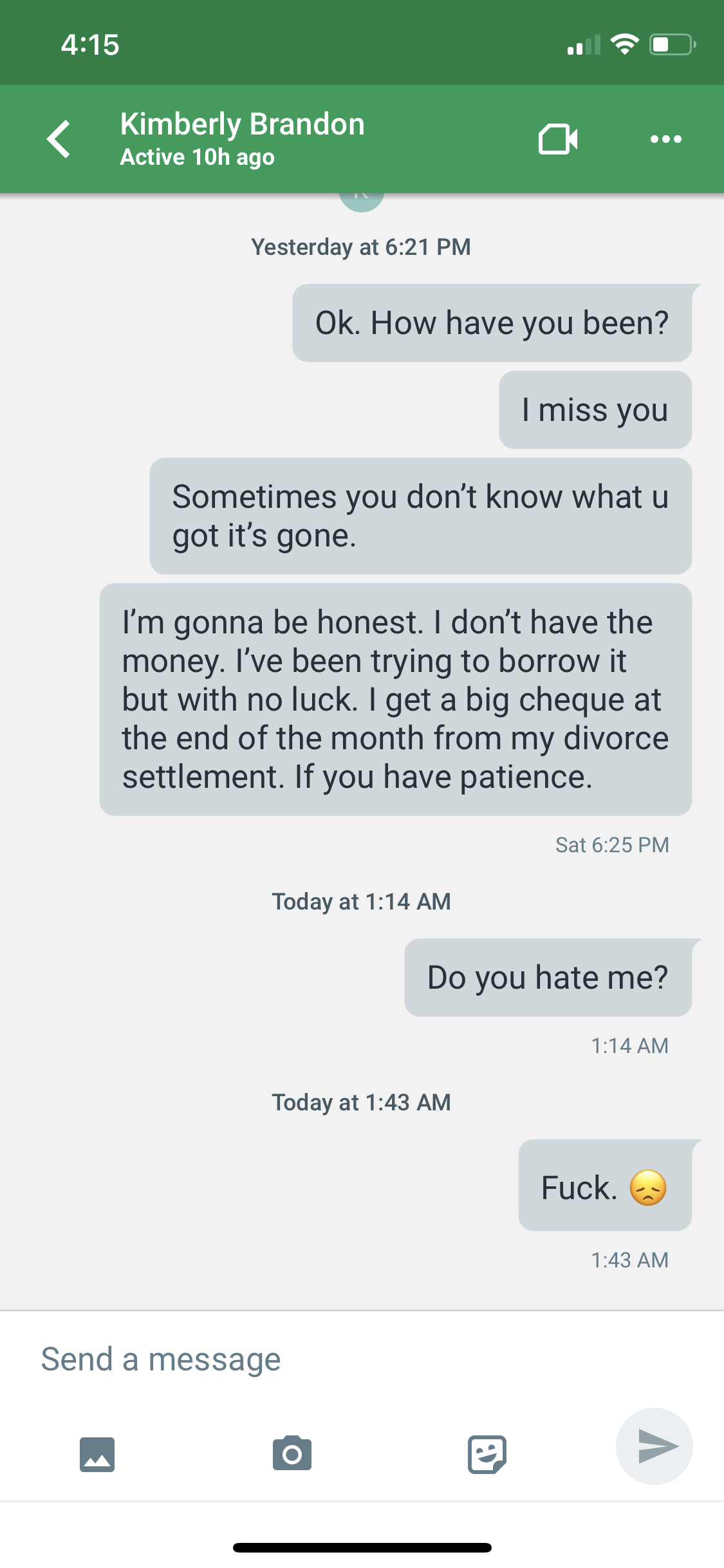Image resolution: width=724 pixels, height=1568 pixels.
Task: Go back from Kimberly Brandon's chat
Action: 59,138
